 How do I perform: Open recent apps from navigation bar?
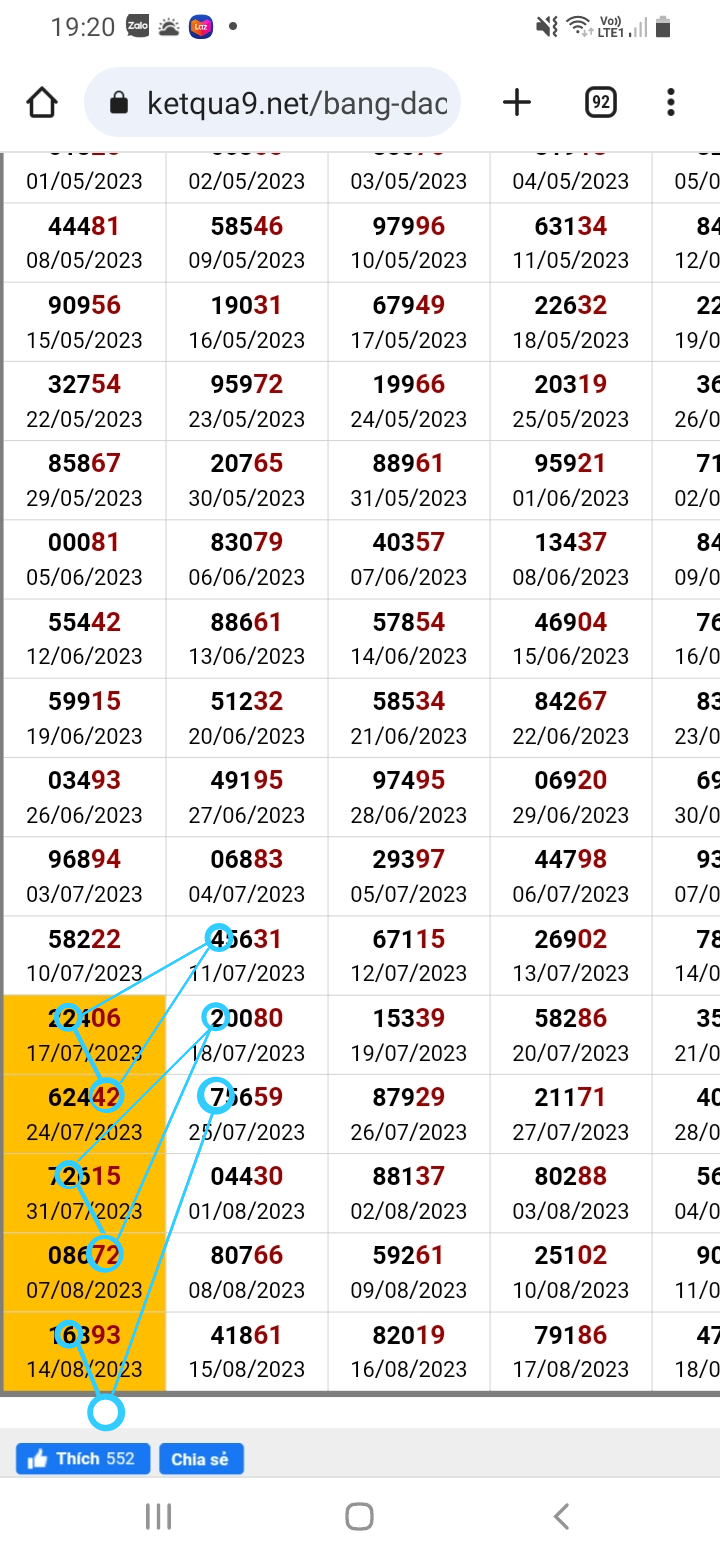point(158,1516)
